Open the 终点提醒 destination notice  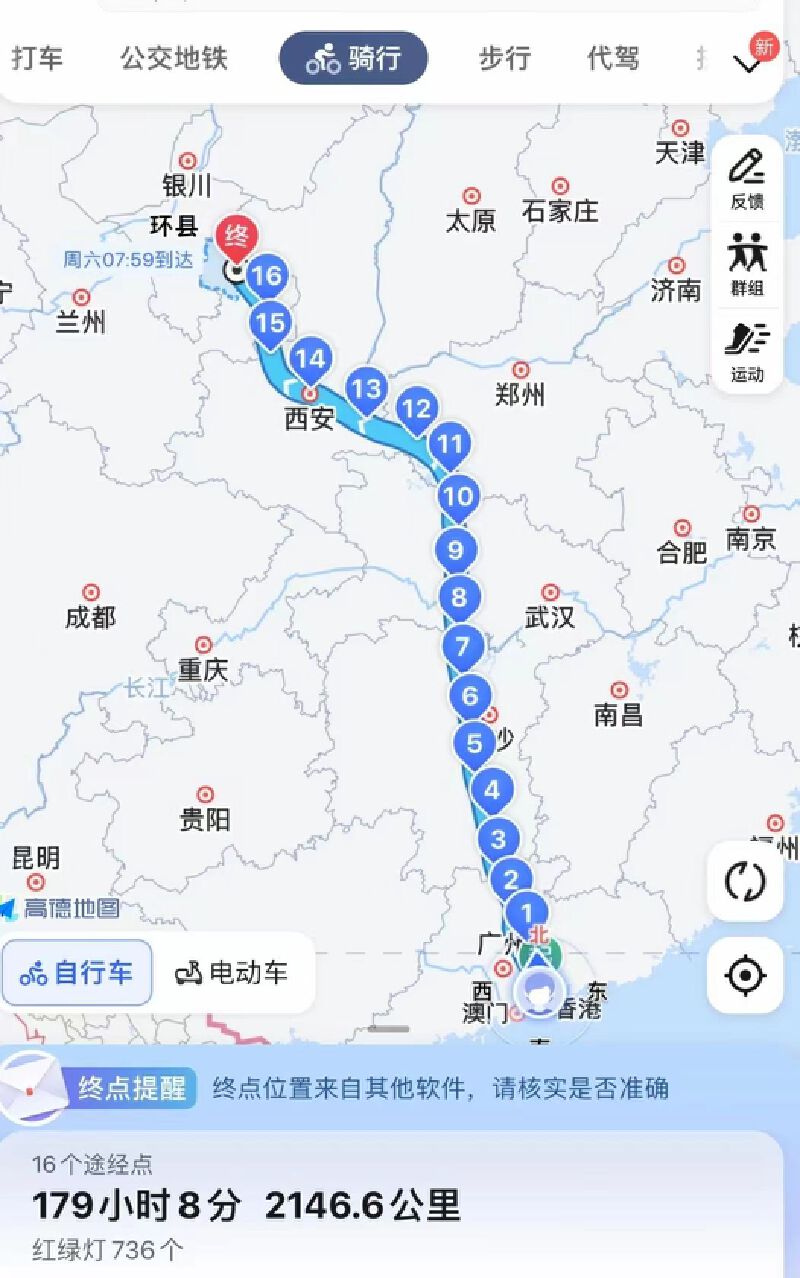(132, 1088)
